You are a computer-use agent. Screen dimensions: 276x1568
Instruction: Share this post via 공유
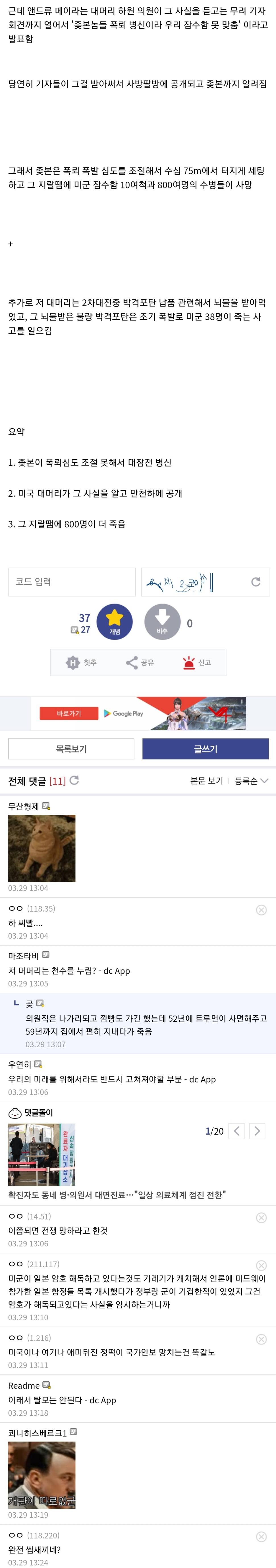140,662
